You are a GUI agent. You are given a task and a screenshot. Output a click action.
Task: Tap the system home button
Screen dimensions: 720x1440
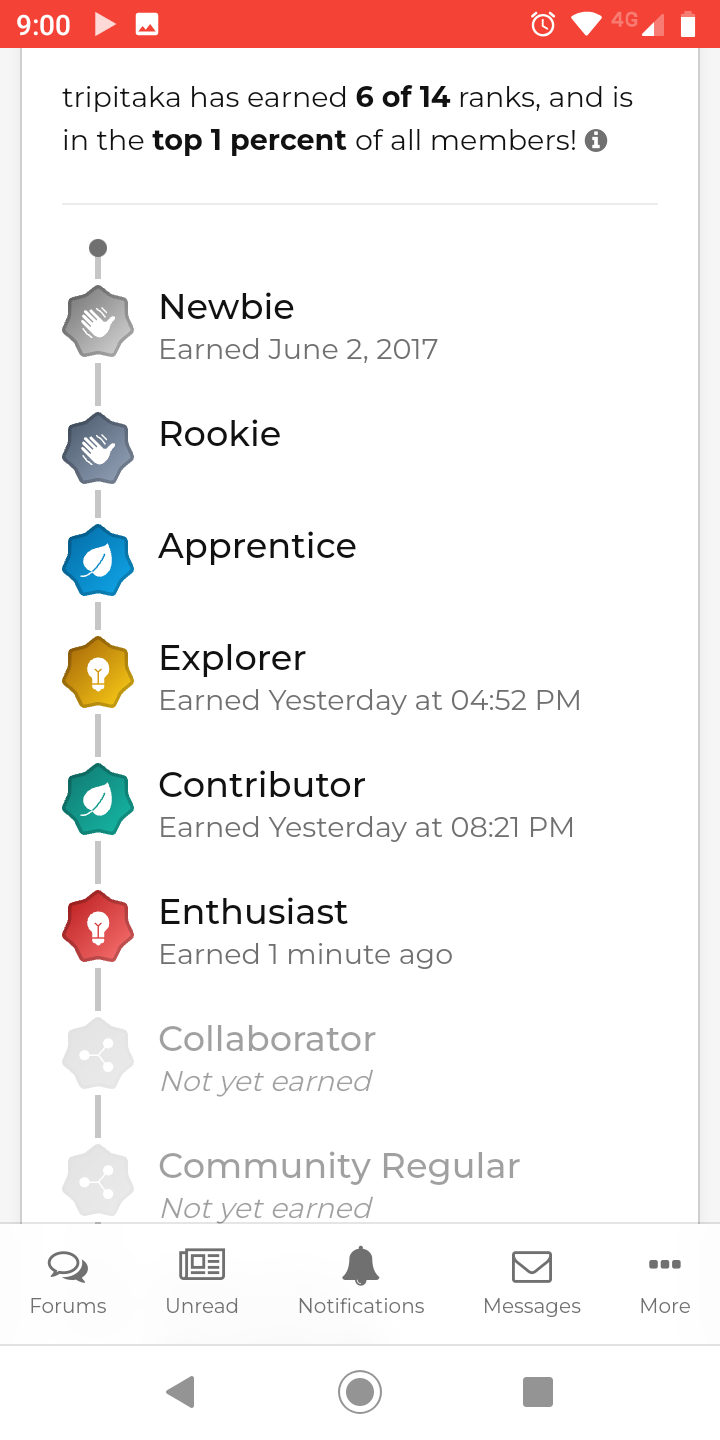click(x=360, y=1391)
